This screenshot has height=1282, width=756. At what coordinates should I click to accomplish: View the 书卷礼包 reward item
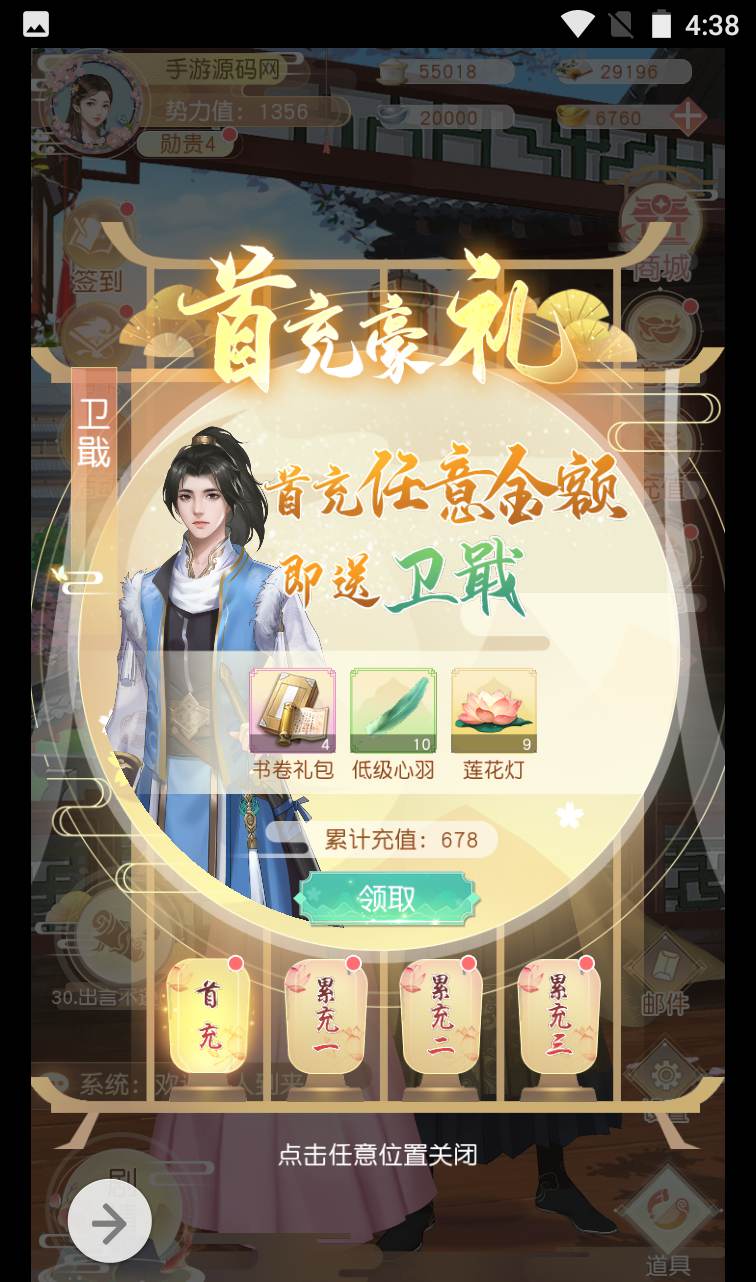pos(292,711)
